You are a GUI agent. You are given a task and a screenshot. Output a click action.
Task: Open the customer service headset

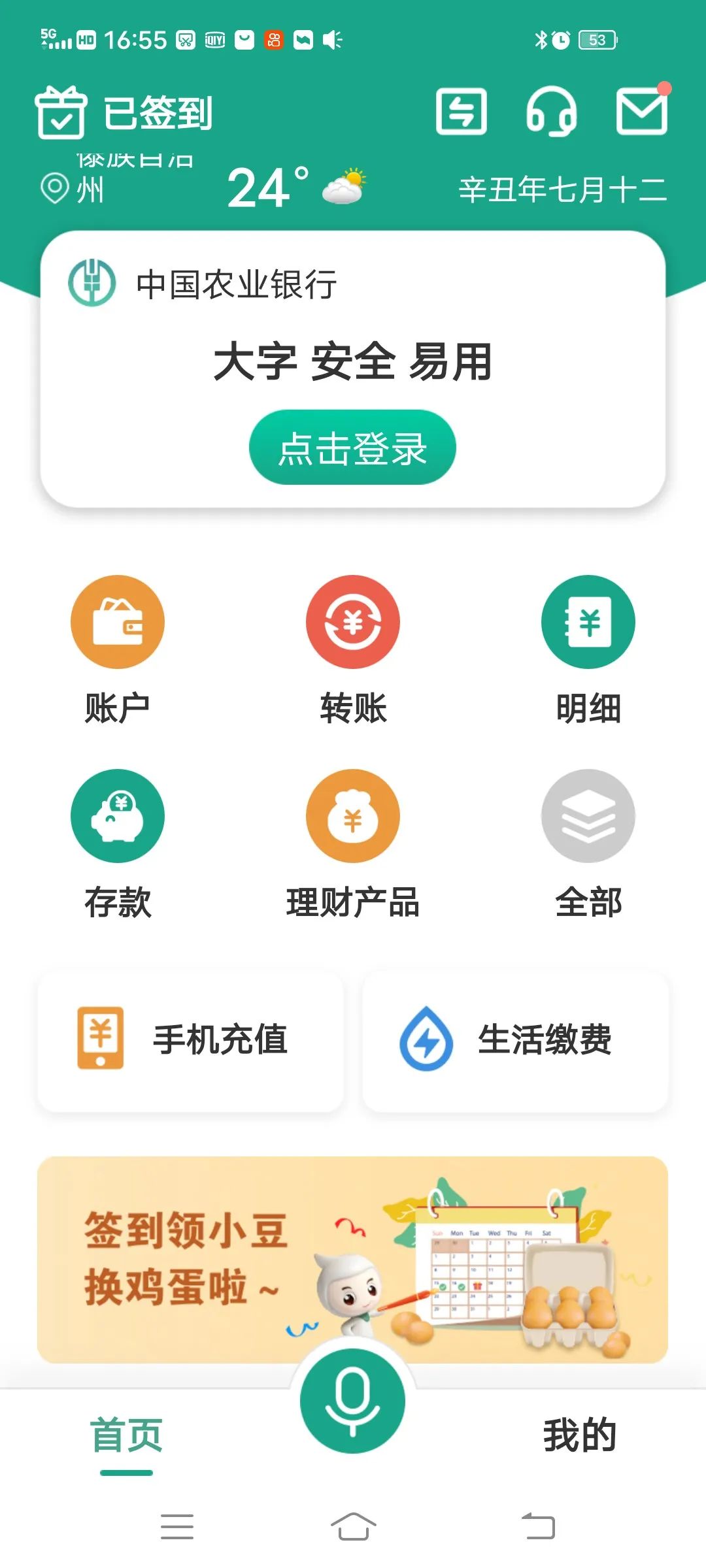click(551, 112)
